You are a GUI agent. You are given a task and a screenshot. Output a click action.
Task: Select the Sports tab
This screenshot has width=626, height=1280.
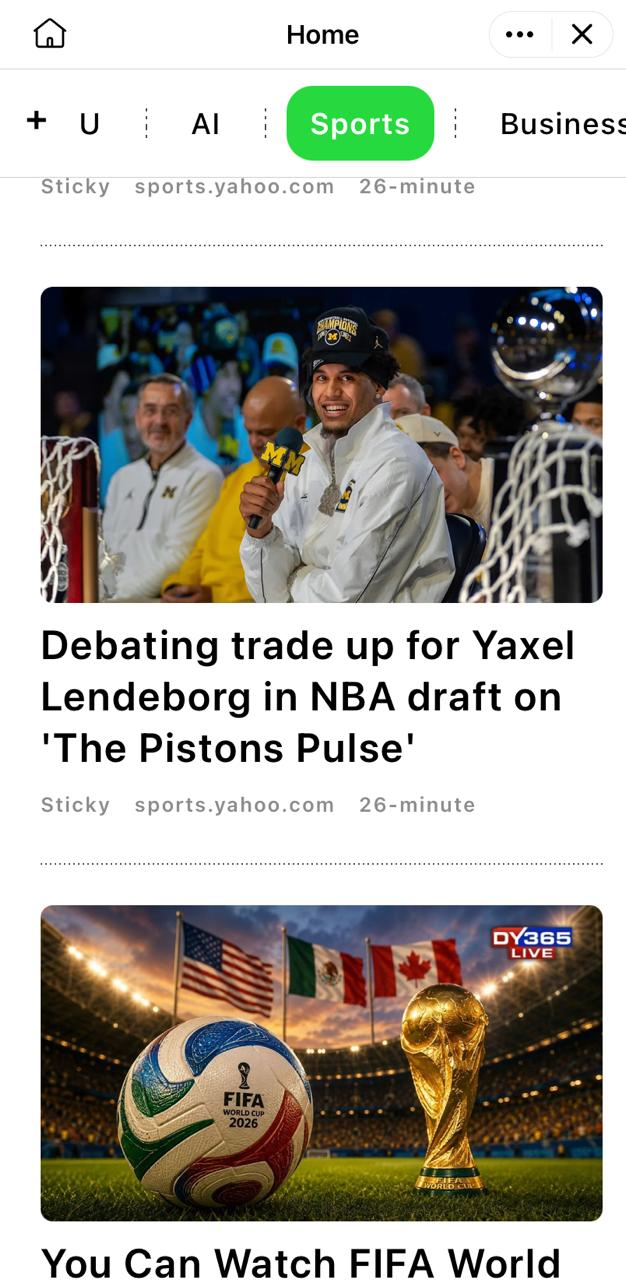pyautogui.click(x=360, y=123)
